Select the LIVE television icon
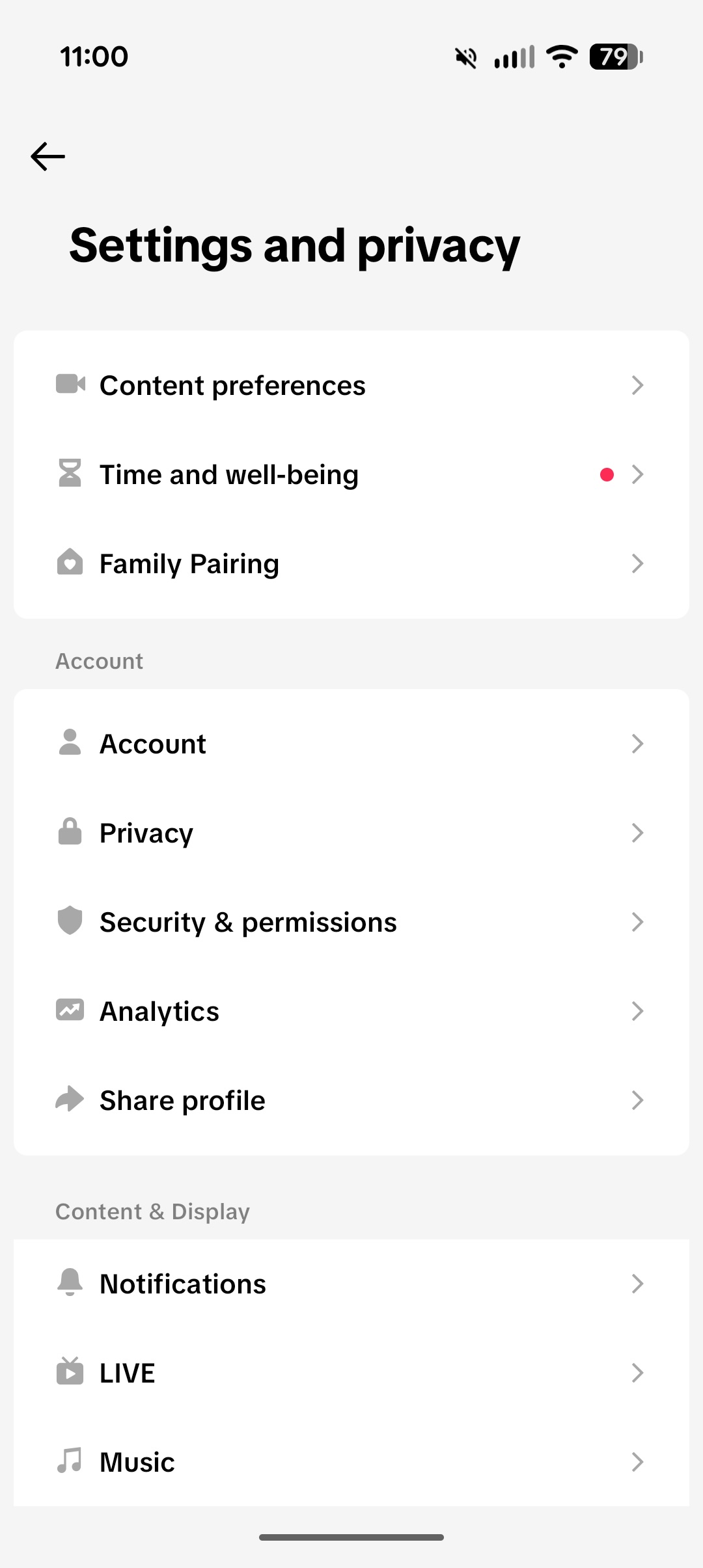 [x=70, y=1373]
